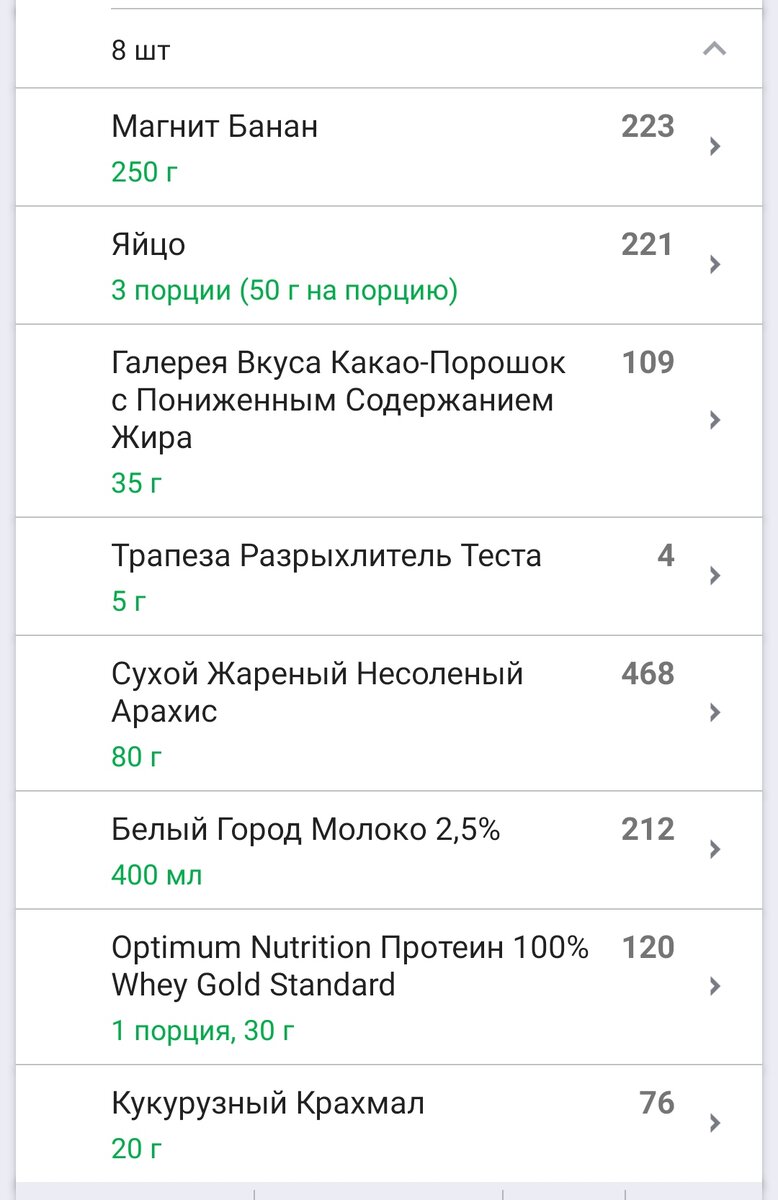Viewport: 778px width, 1200px height.
Task: Collapse the 8 шт items section
Action: [714, 49]
